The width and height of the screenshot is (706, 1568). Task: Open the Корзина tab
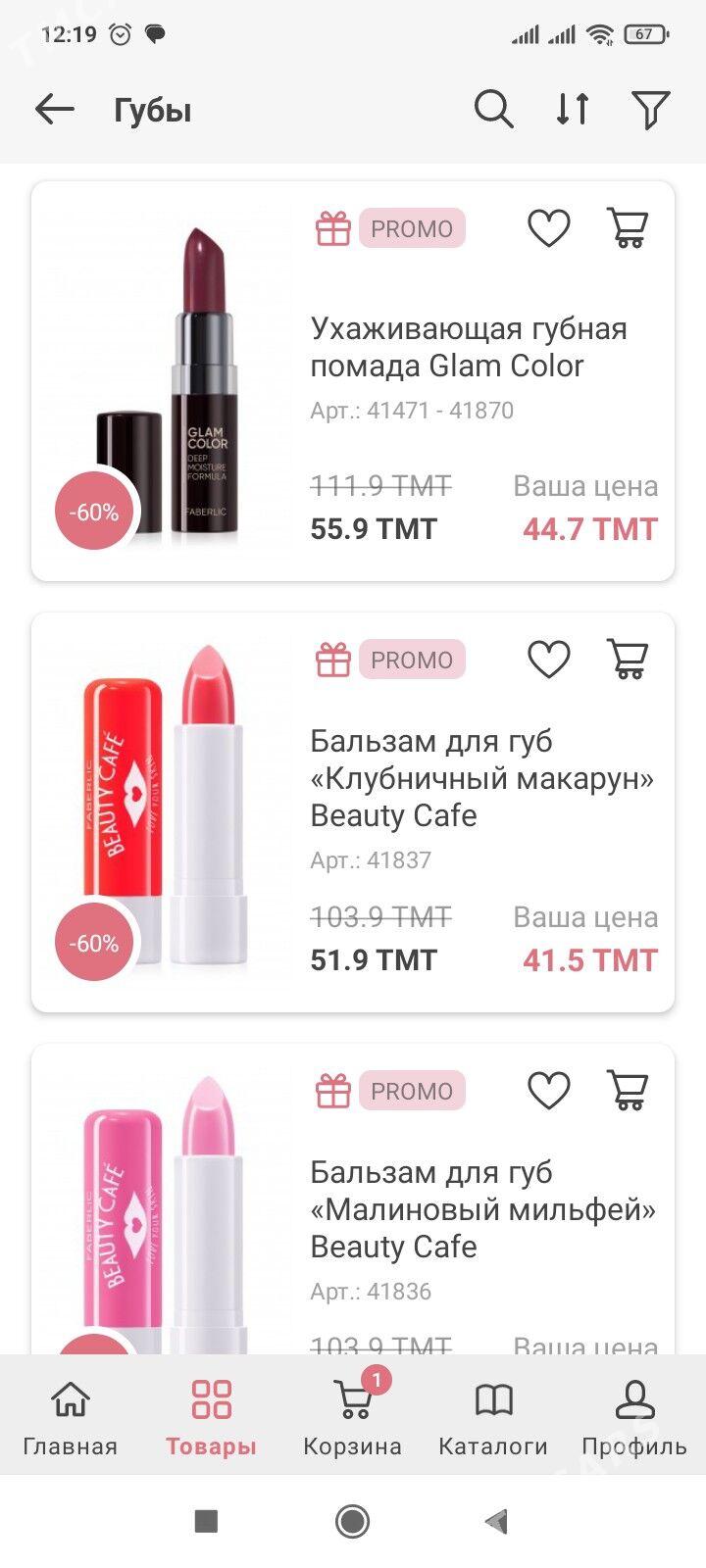pyautogui.click(x=352, y=1417)
